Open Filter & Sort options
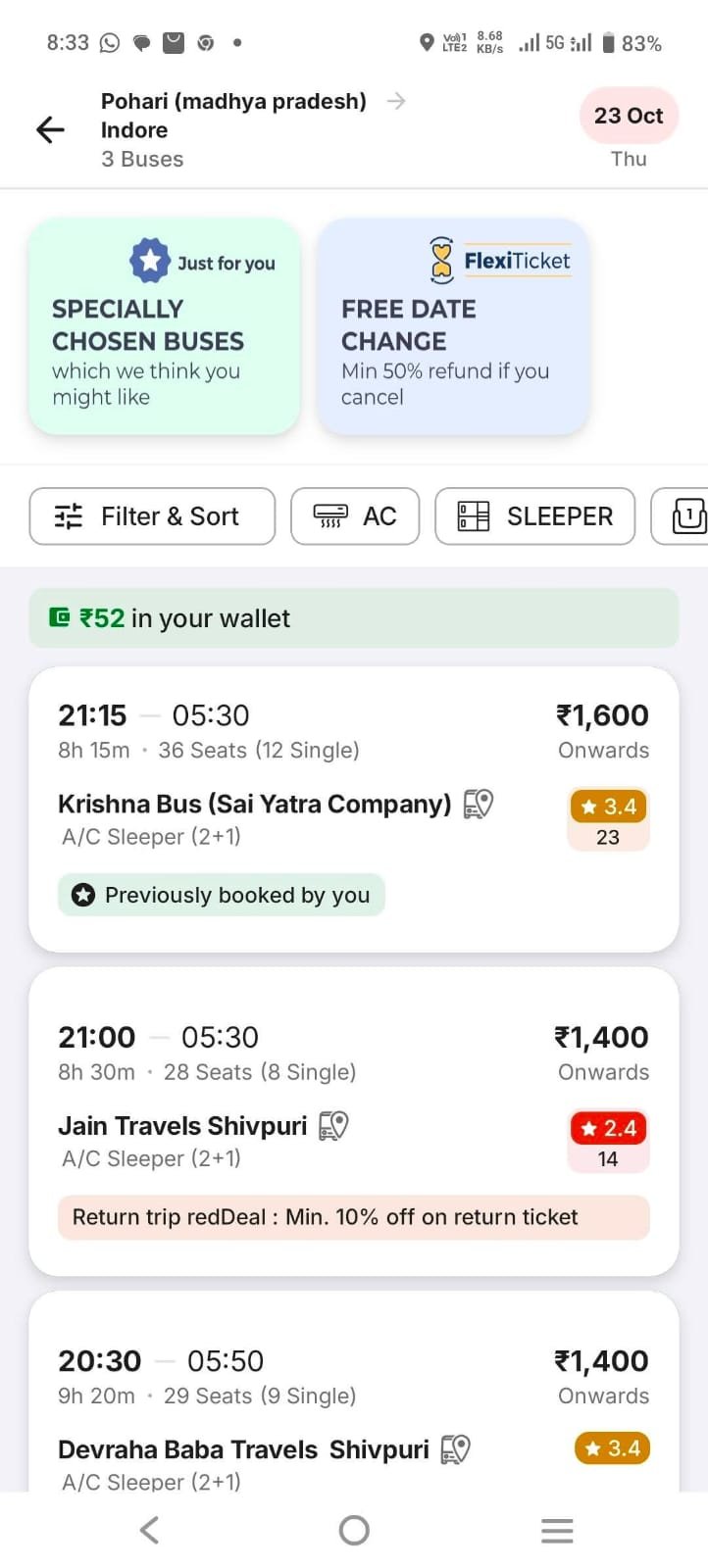 [x=152, y=516]
